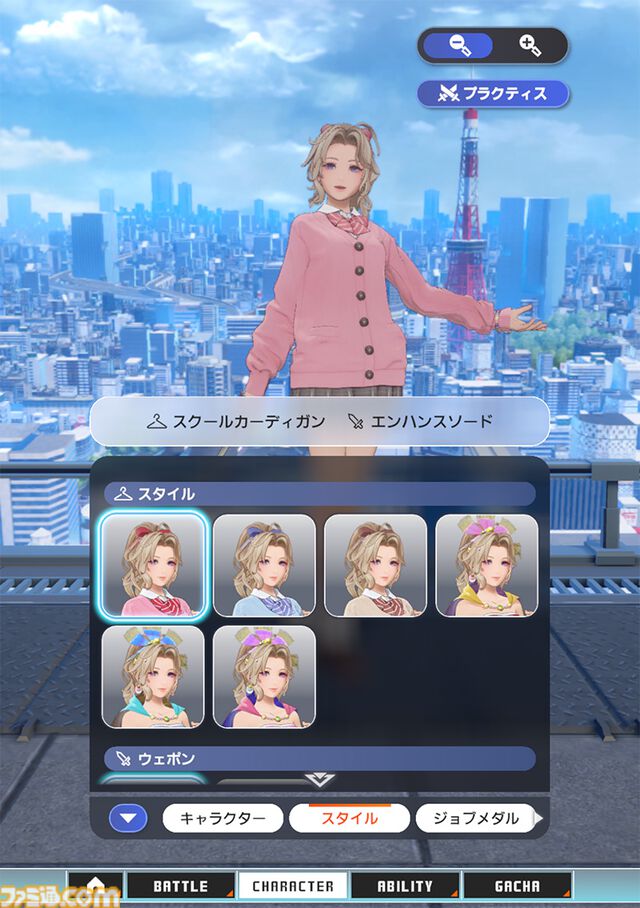Pick the yellow outfit with pink bow
The width and height of the screenshot is (640, 908).
486,565
